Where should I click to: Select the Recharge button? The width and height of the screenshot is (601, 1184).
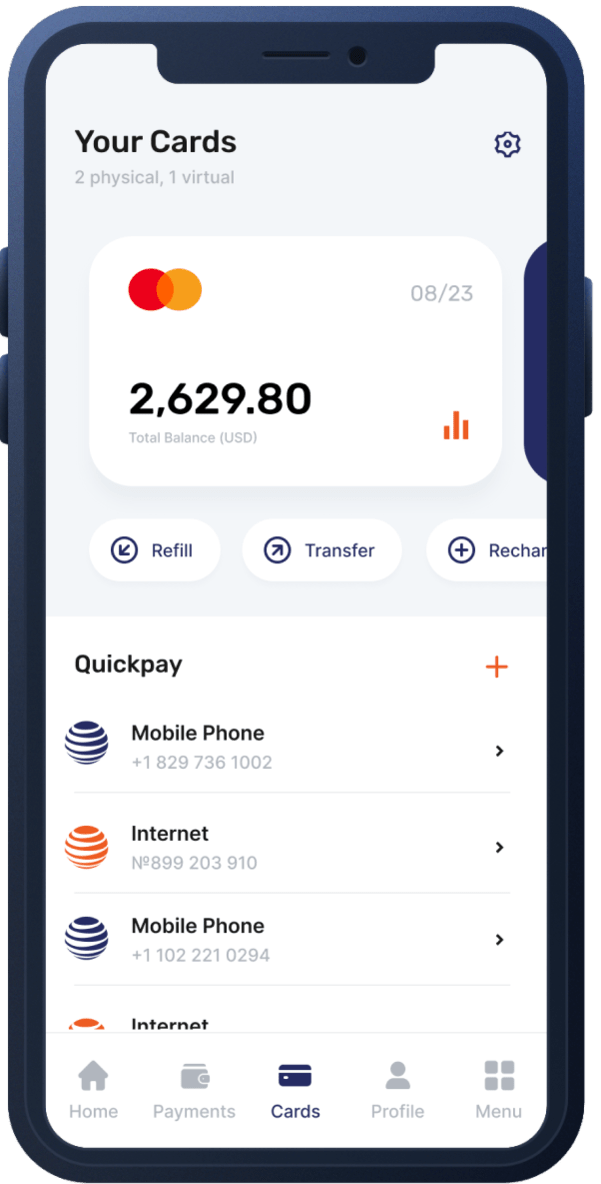click(x=490, y=550)
